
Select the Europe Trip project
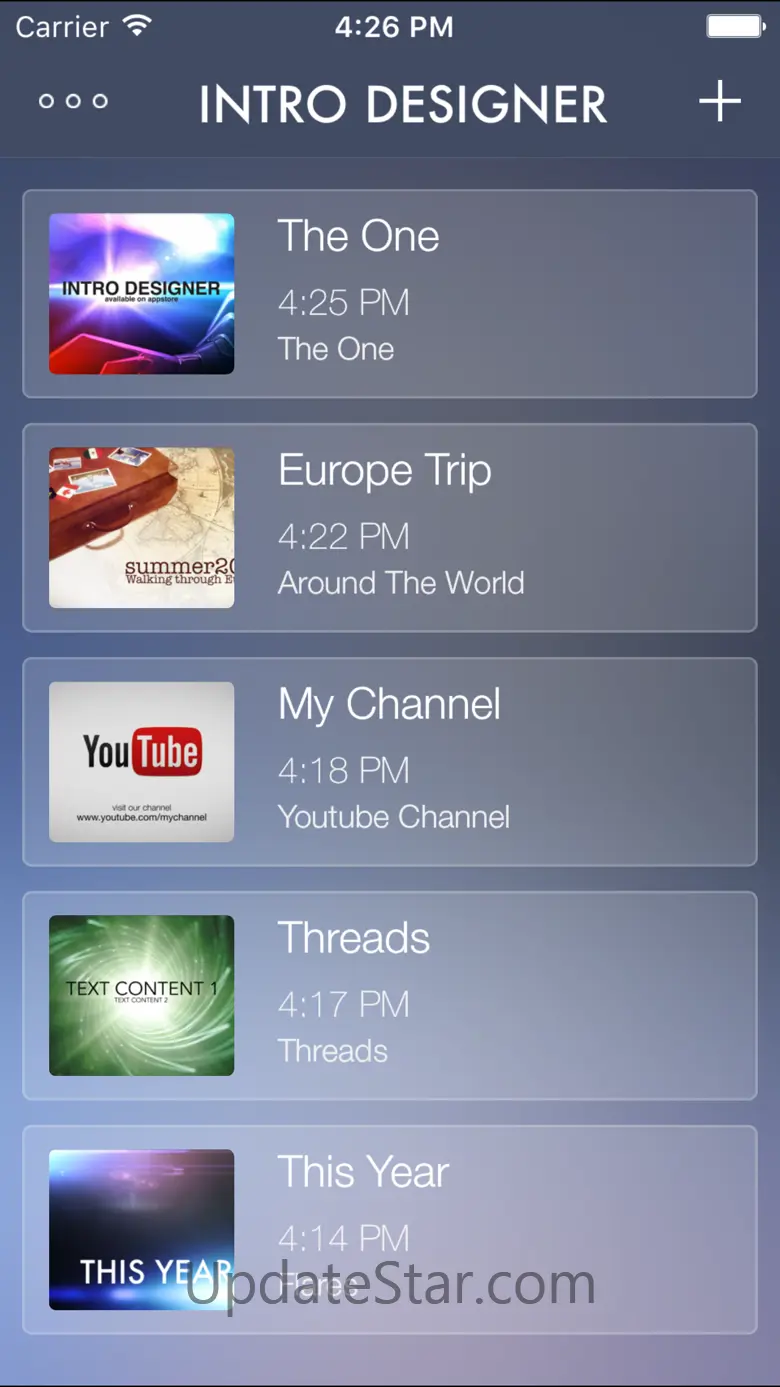[389, 528]
